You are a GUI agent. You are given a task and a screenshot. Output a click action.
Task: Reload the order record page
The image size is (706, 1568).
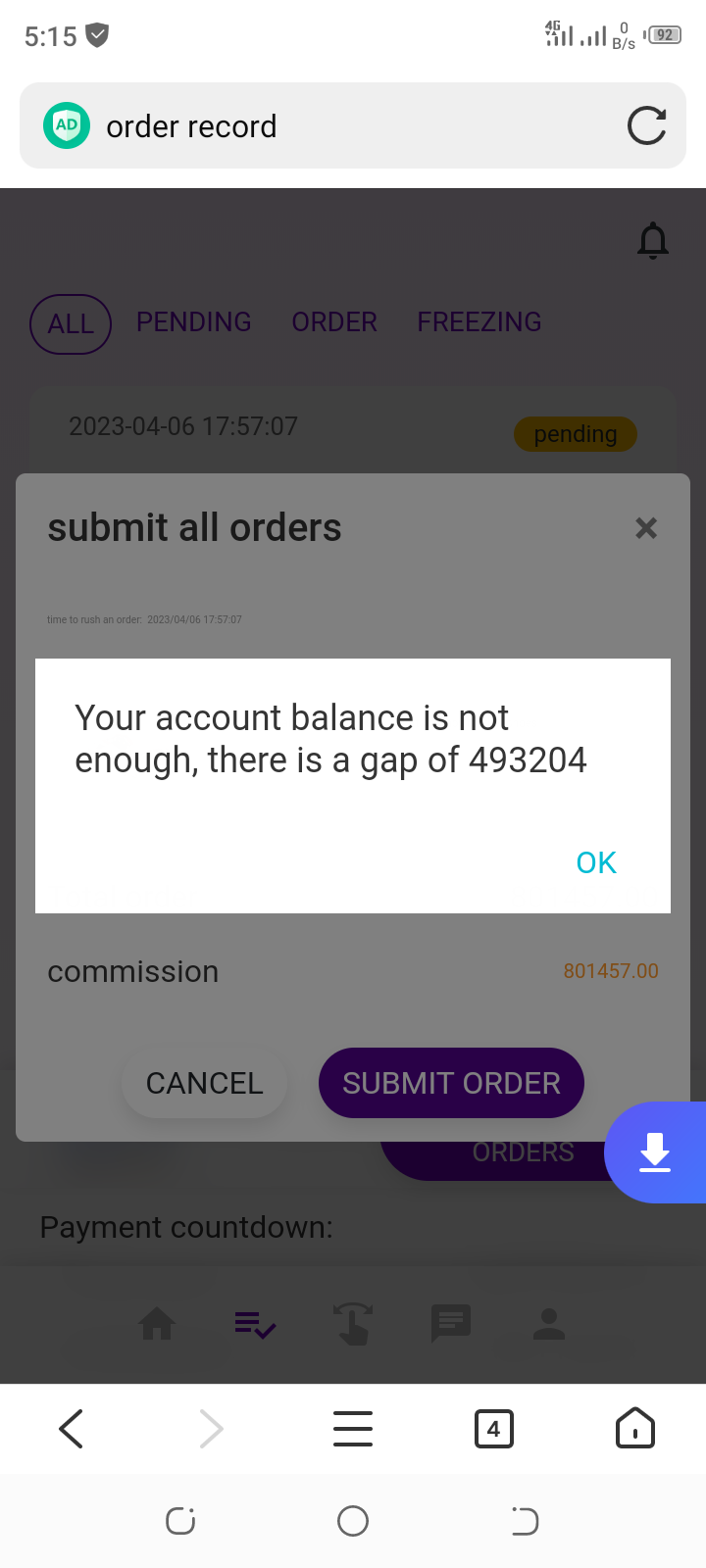tap(646, 126)
